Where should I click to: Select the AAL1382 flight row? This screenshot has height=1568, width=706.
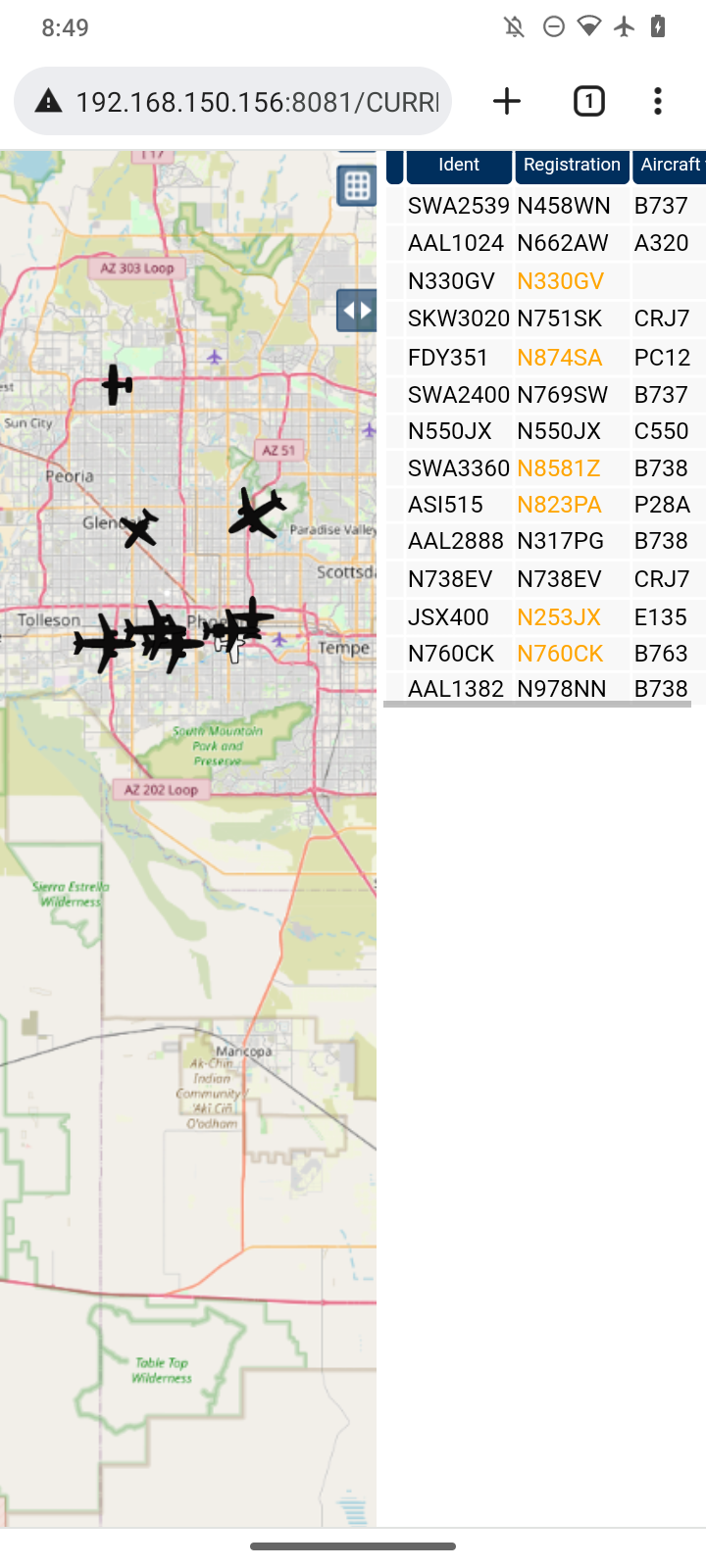(x=545, y=687)
